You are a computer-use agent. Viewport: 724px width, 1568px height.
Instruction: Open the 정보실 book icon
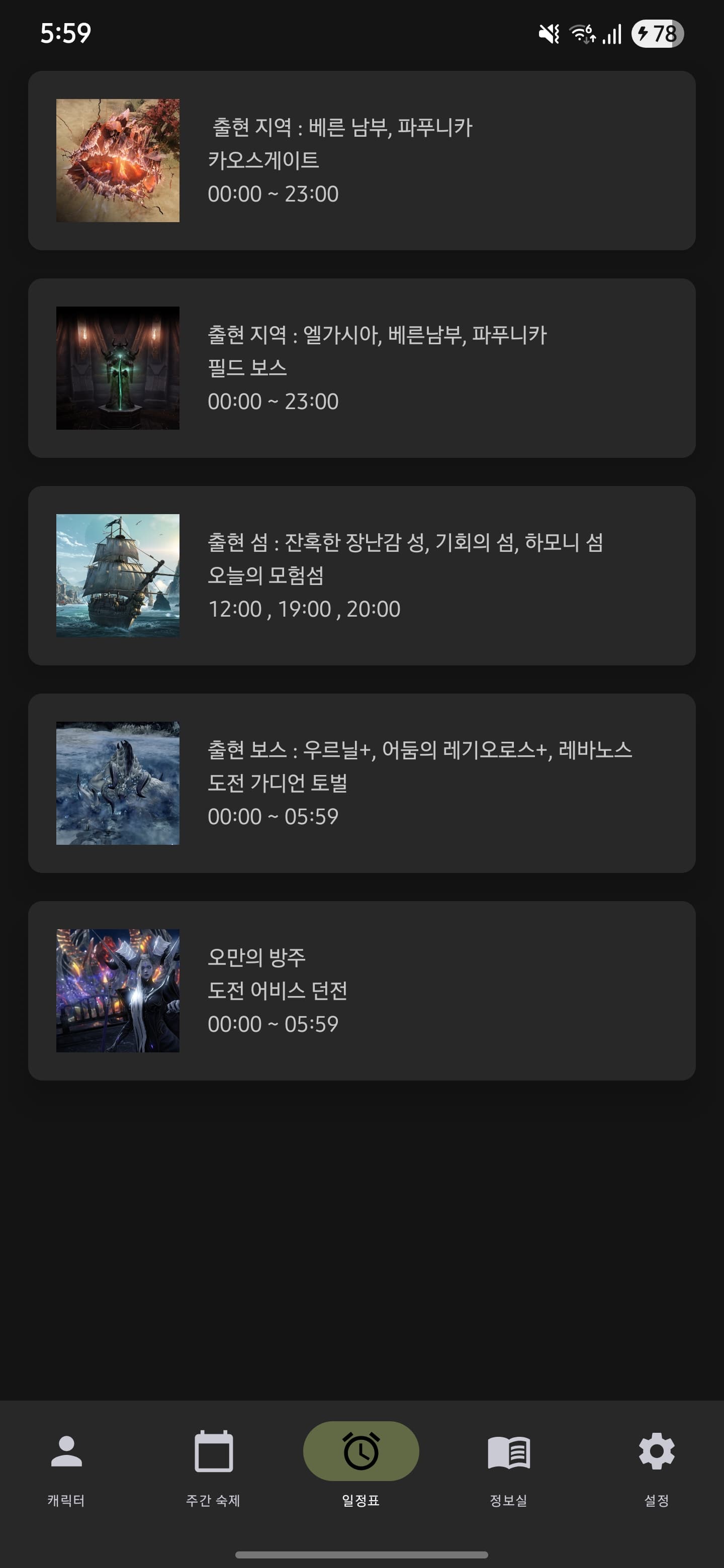pos(509,1450)
